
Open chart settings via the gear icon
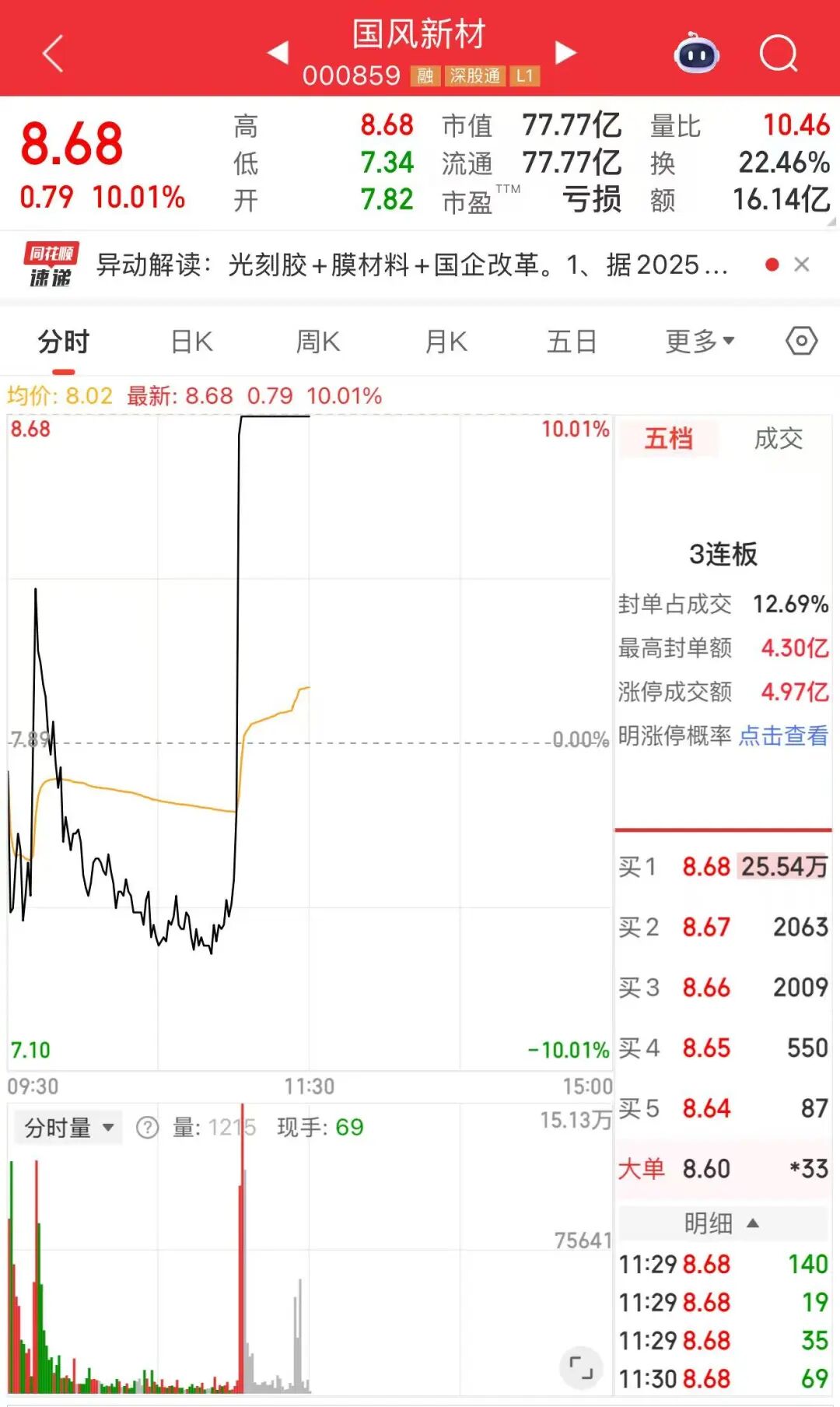pyautogui.click(x=802, y=341)
